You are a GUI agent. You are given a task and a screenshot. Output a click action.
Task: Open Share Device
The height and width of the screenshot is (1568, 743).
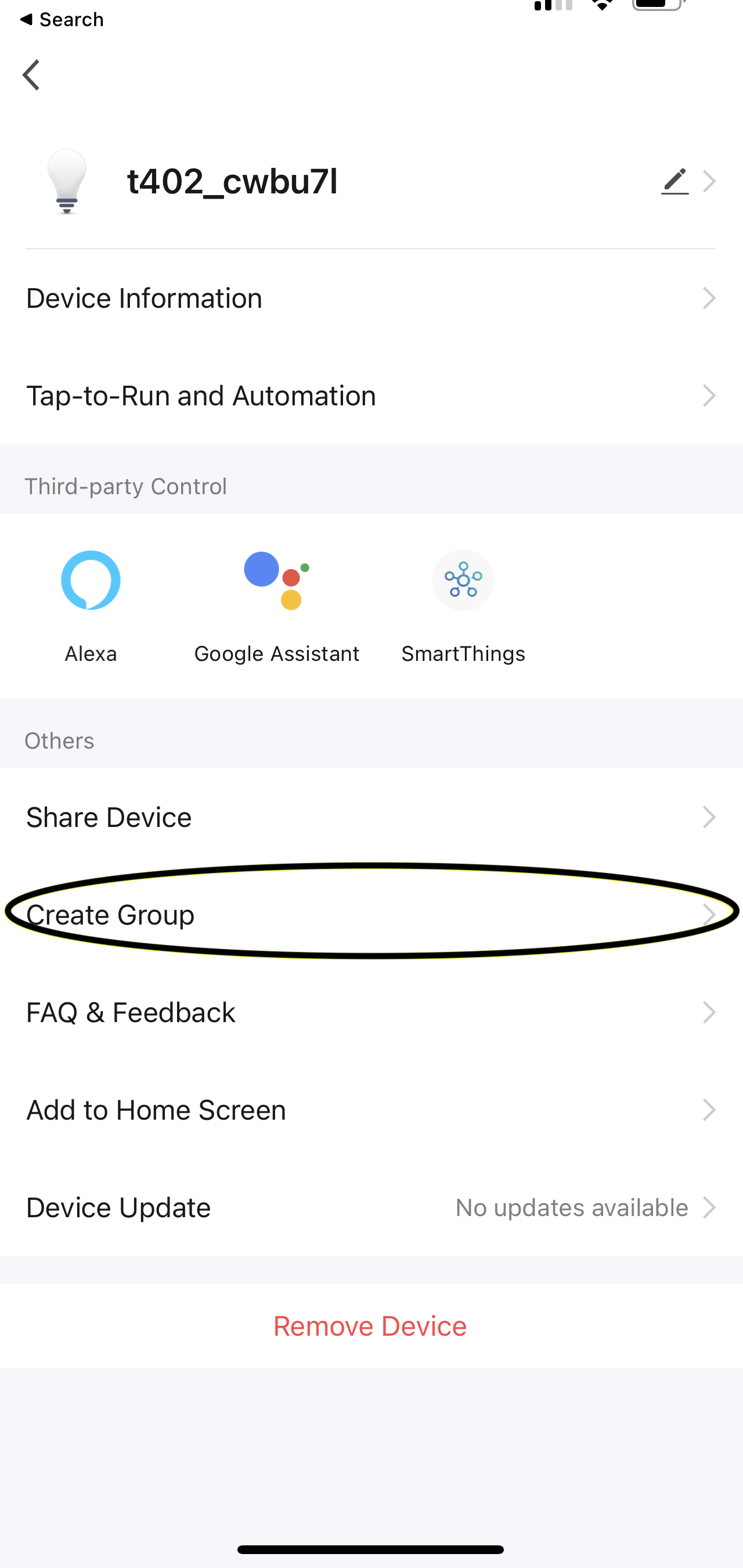coord(371,817)
